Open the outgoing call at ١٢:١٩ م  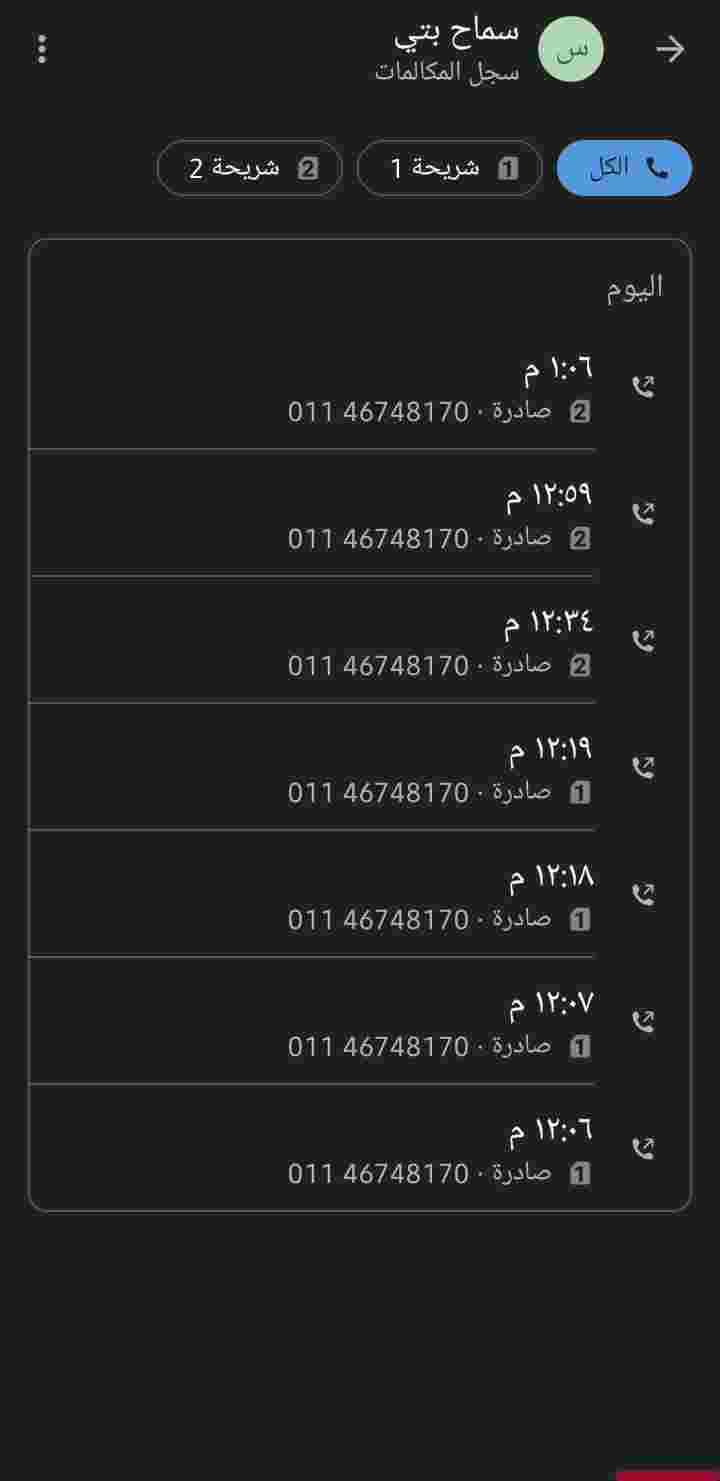(360, 767)
